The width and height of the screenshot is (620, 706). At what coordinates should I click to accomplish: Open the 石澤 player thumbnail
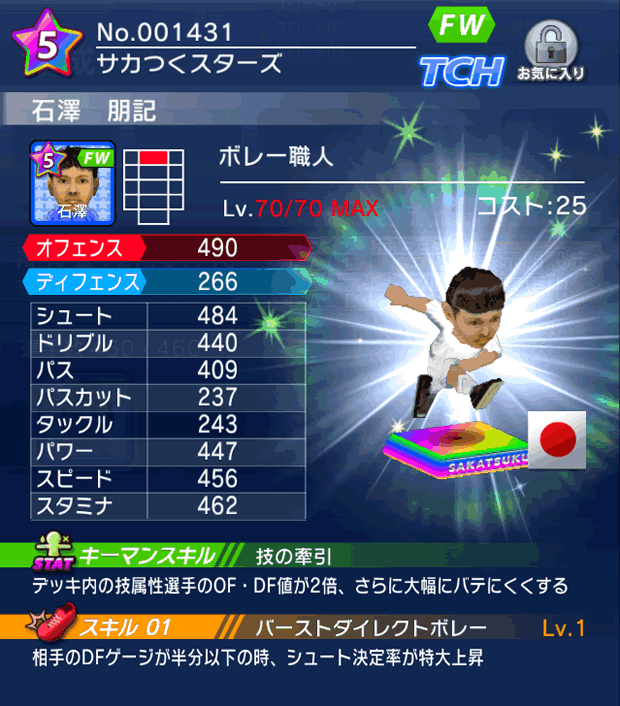73,184
